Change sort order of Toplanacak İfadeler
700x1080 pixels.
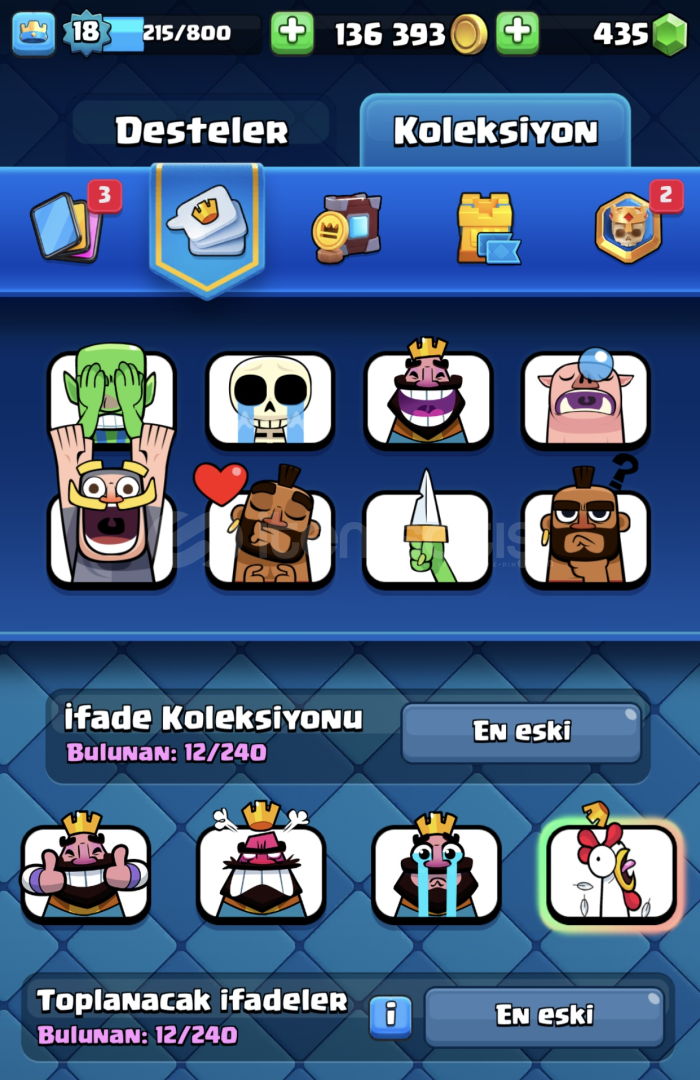pyautogui.click(x=545, y=1016)
